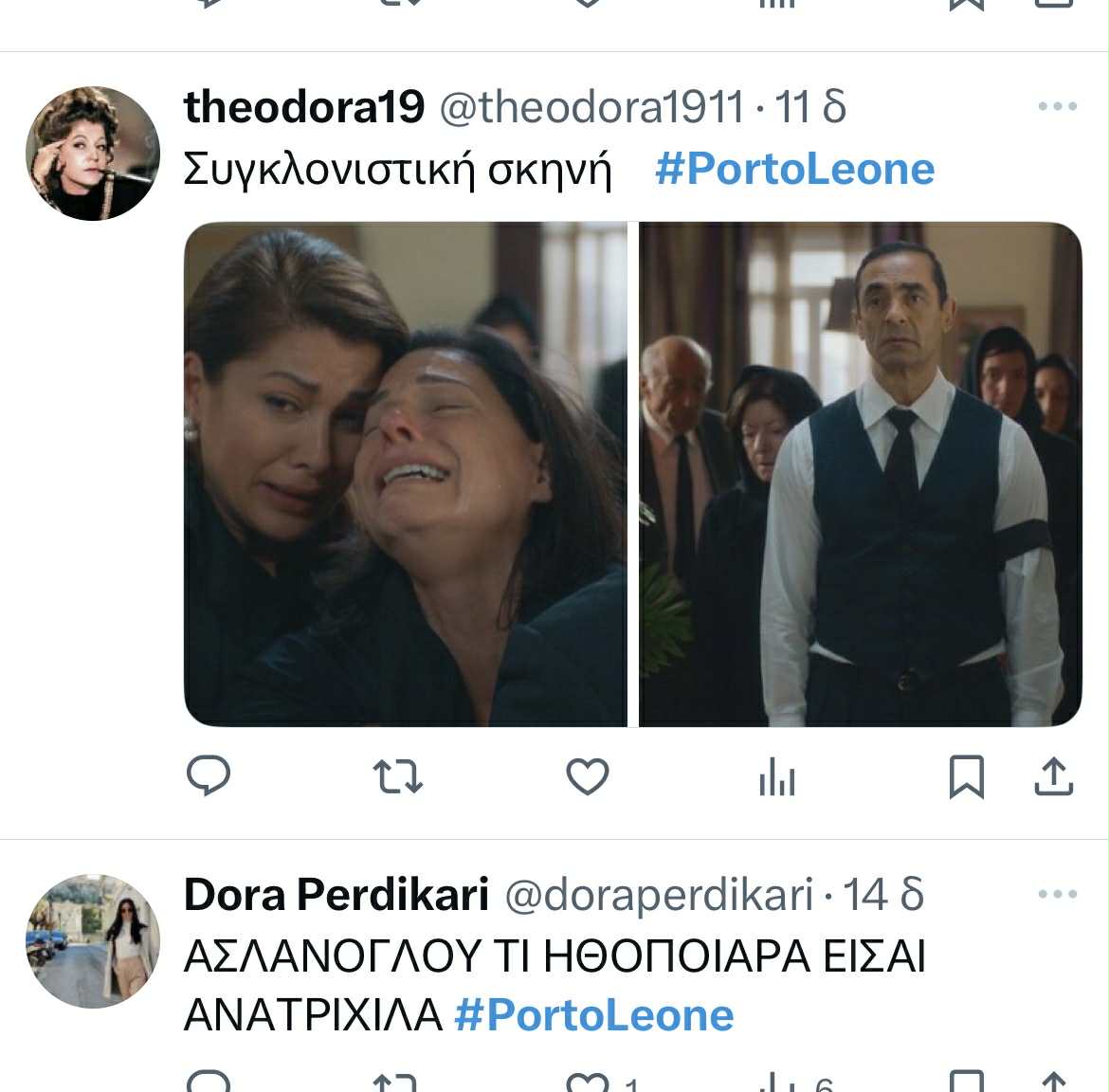Tap the #PortoLeone hashtag in theodora19's tweet
The width and height of the screenshot is (1109, 1092).
[794, 169]
